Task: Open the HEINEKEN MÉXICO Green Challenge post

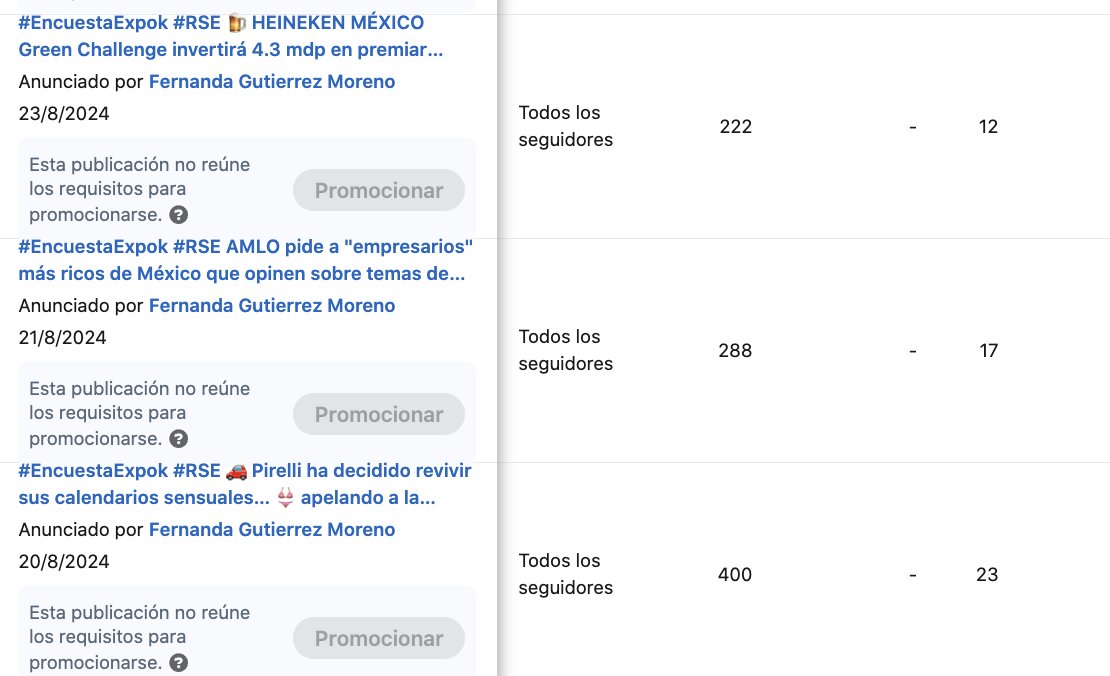Action: click(x=230, y=36)
